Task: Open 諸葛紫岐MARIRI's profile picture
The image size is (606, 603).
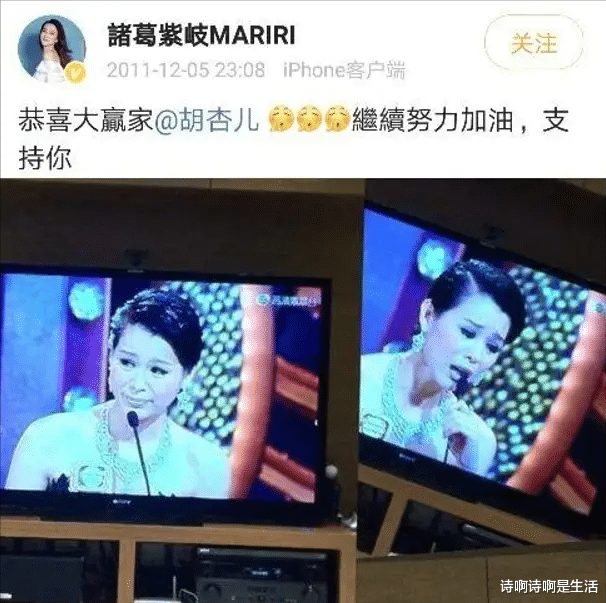Action: tap(52, 48)
